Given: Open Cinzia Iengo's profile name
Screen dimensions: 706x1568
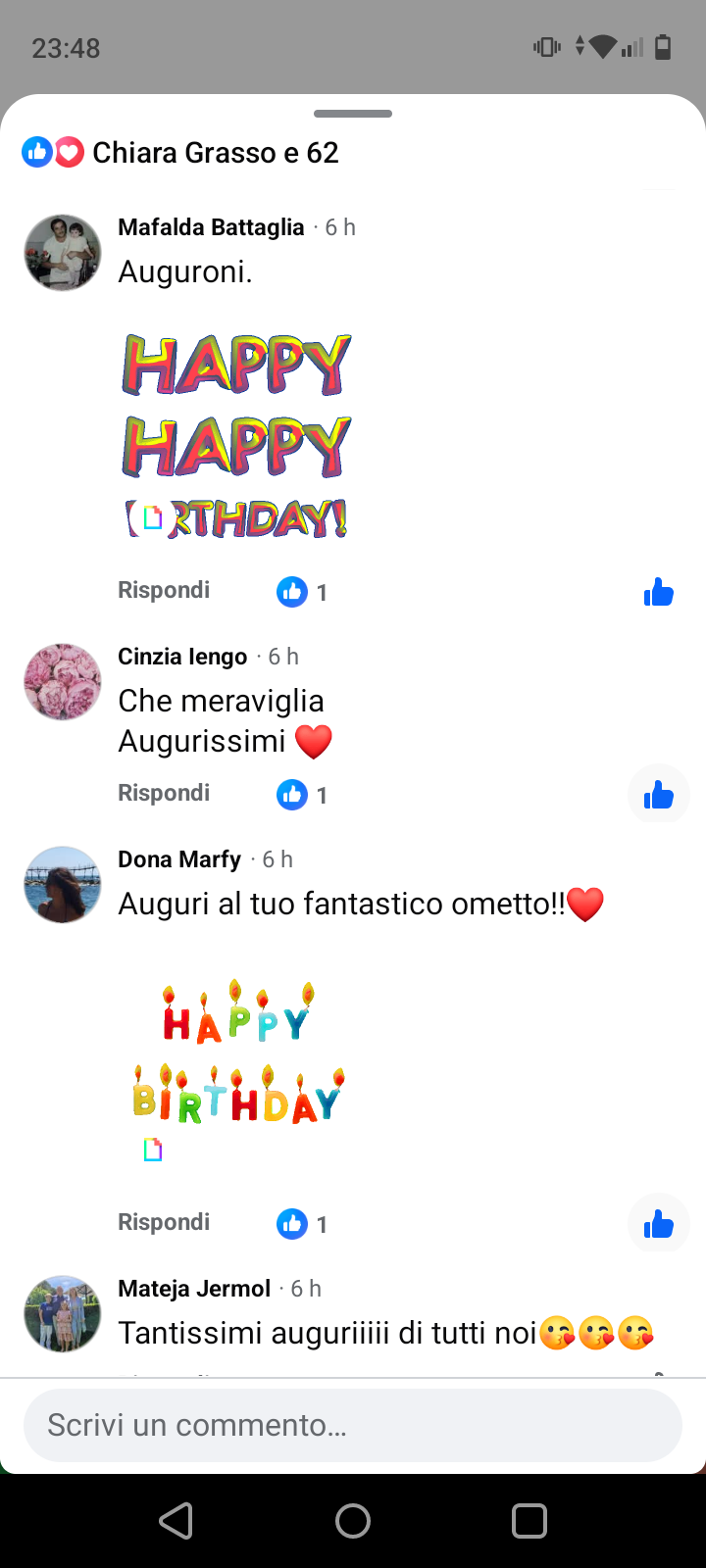Looking at the screenshot, I should [182, 657].
